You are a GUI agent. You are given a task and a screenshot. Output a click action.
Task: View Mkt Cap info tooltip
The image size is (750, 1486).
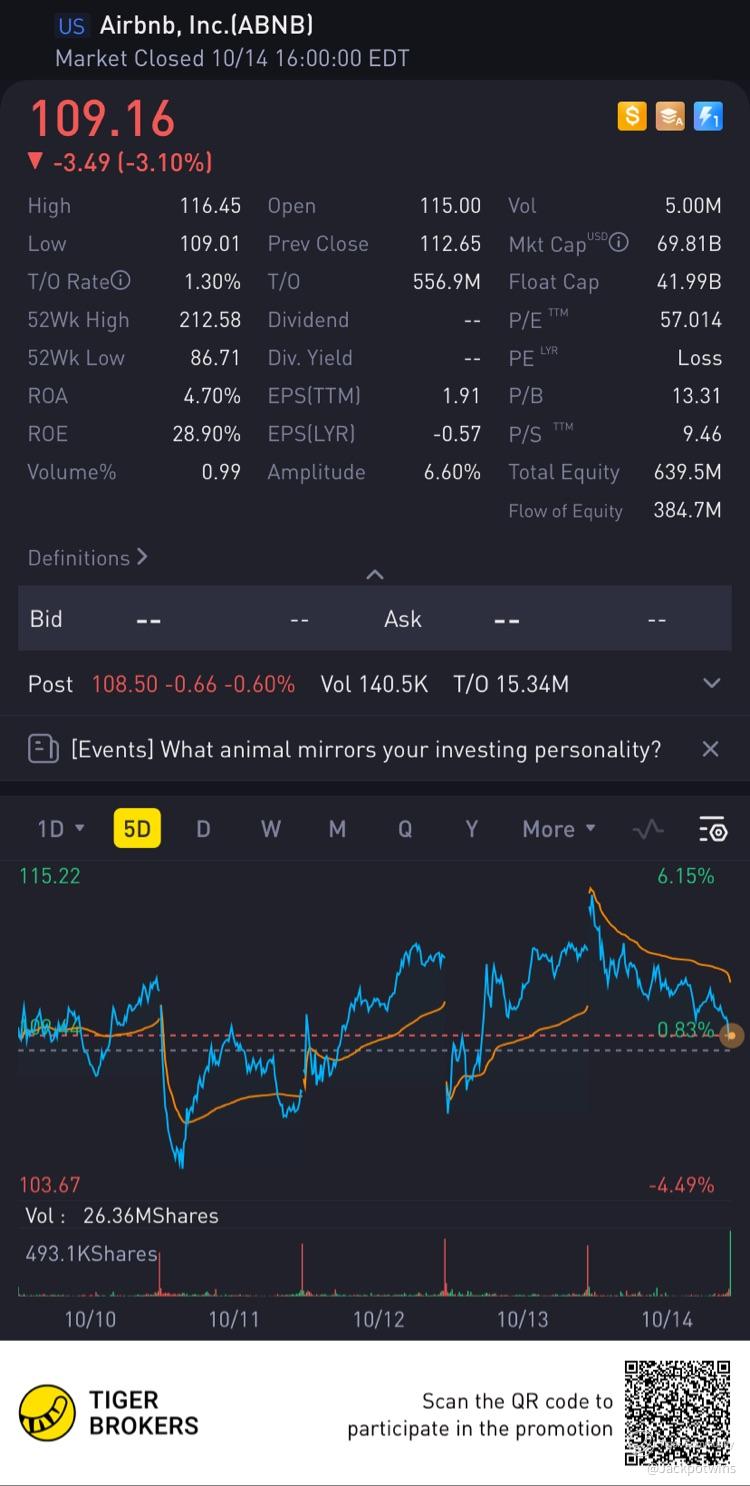pyautogui.click(x=619, y=242)
